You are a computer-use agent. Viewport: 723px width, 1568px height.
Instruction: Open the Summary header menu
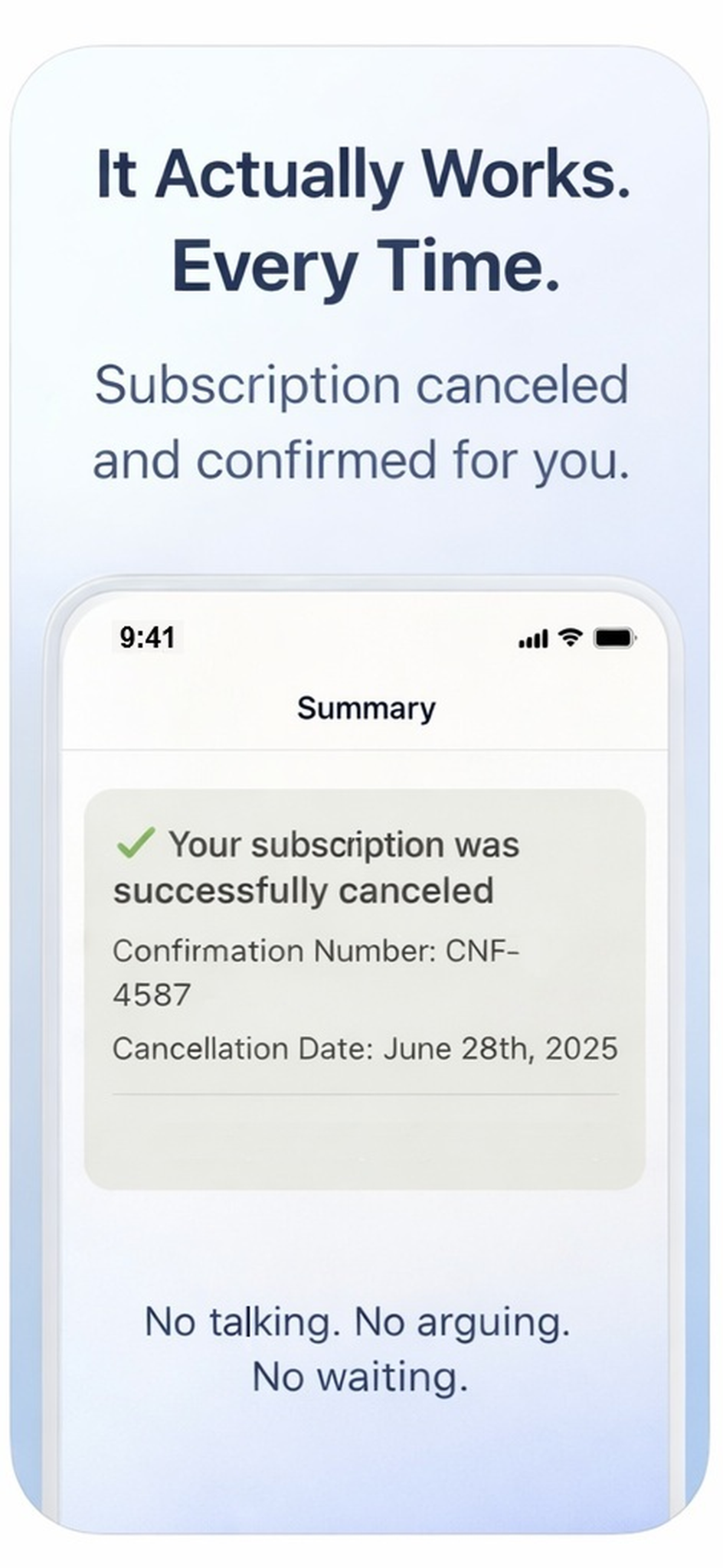pos(365,708)
